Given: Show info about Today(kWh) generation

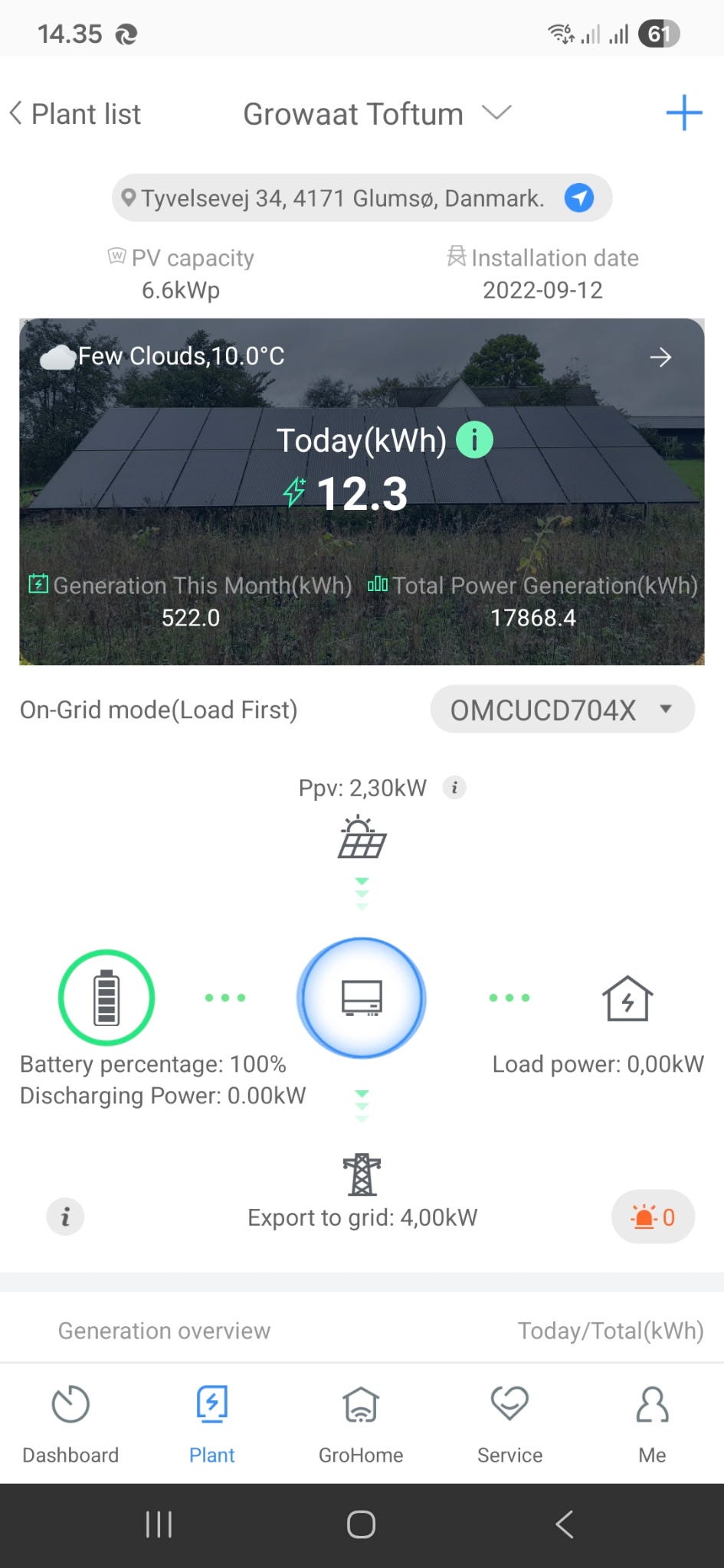Looking at the screenshot, I should 474,440.
